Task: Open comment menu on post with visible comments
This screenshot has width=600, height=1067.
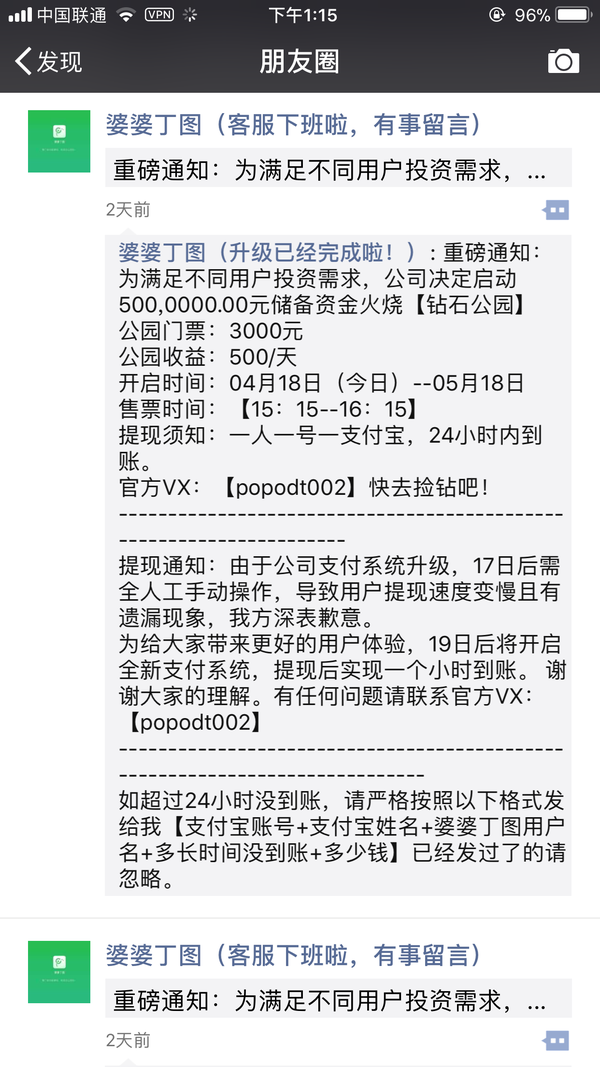Action: pos(556,210)
